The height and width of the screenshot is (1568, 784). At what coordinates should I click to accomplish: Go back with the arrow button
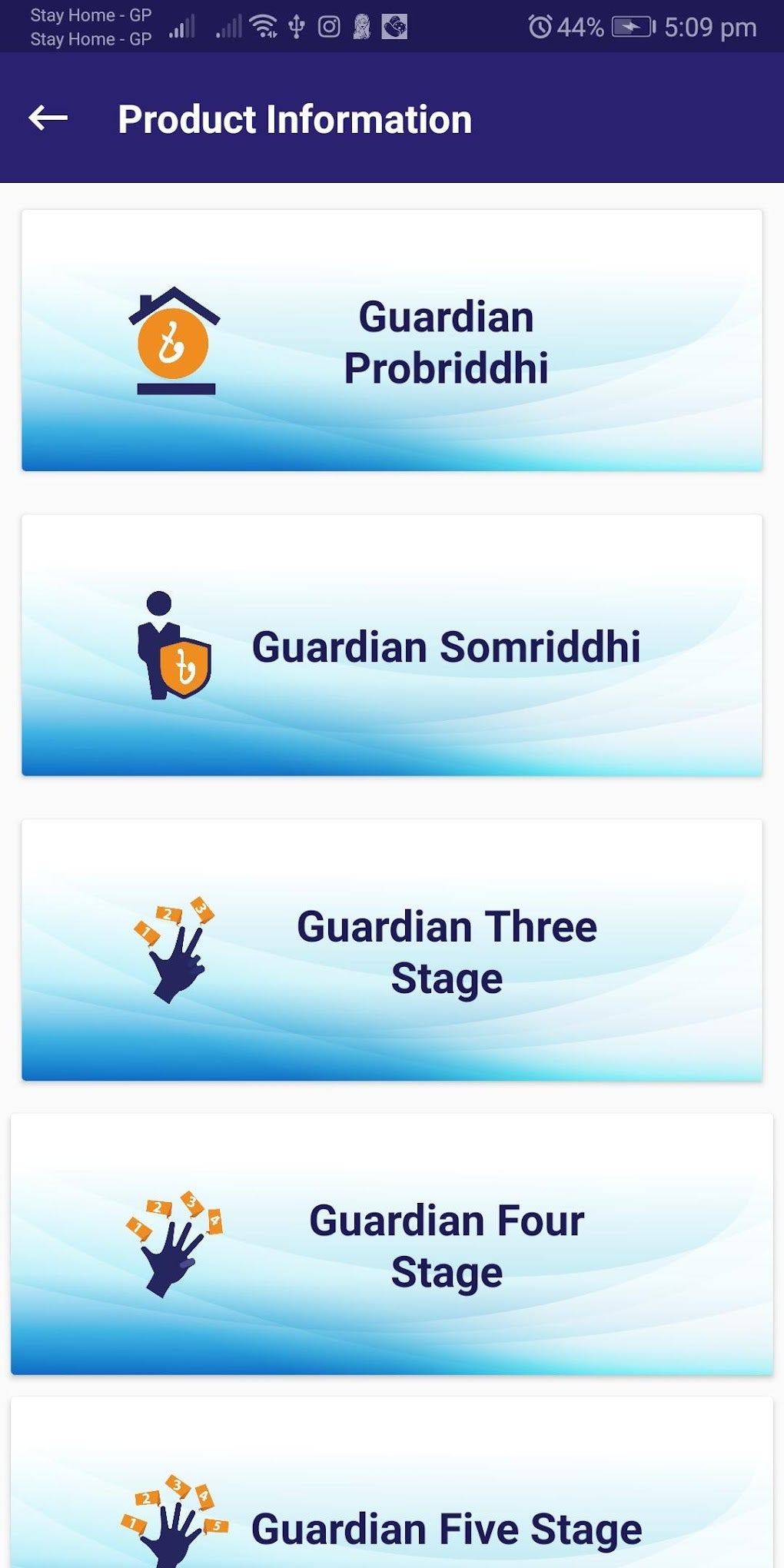[x=48, y=119]
